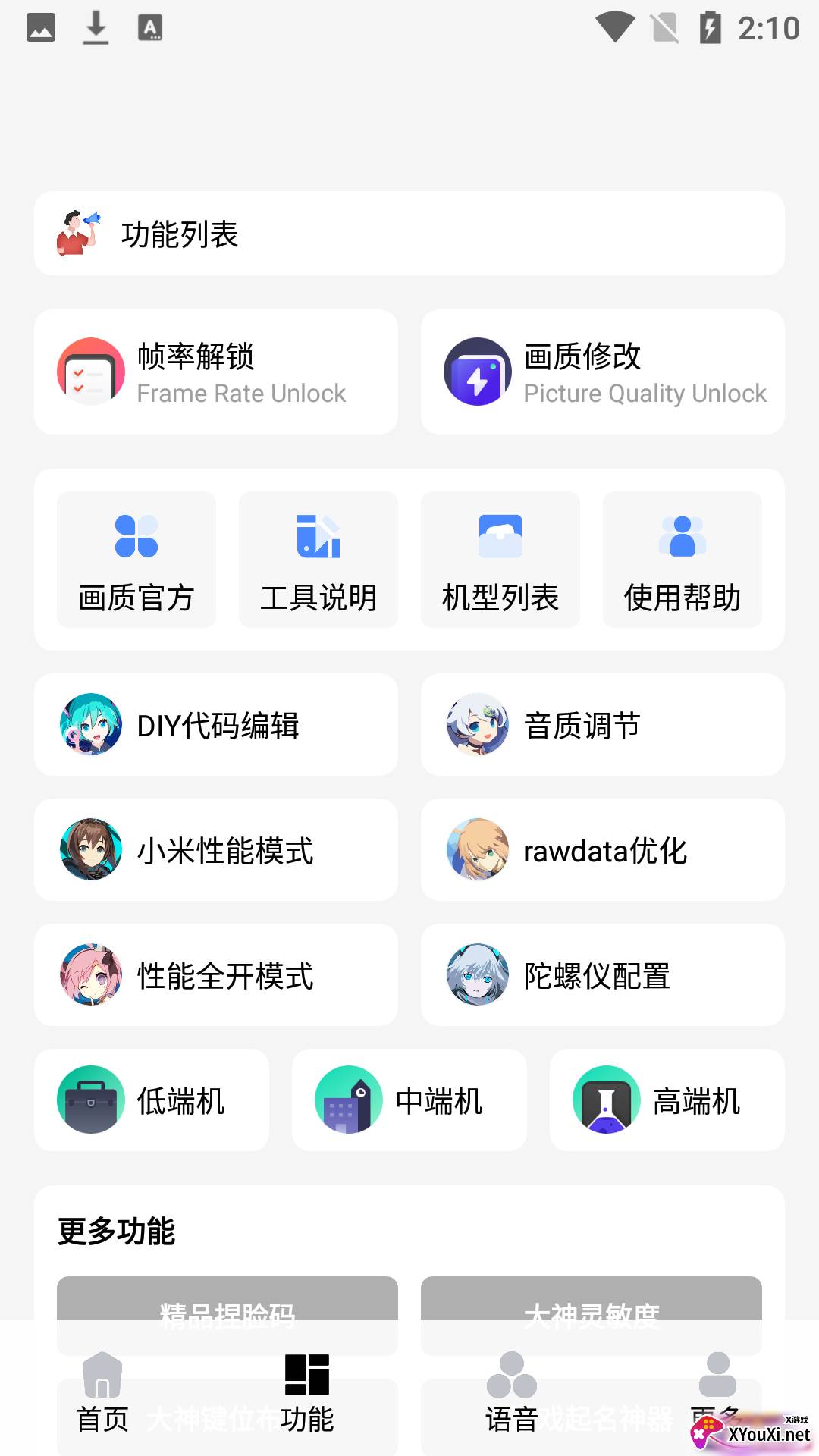Viewport: 819px width, 1456px height.
Task: Select the 低端机 low-end device preset
Action: pyautogui.click(x=152, y=1100)
